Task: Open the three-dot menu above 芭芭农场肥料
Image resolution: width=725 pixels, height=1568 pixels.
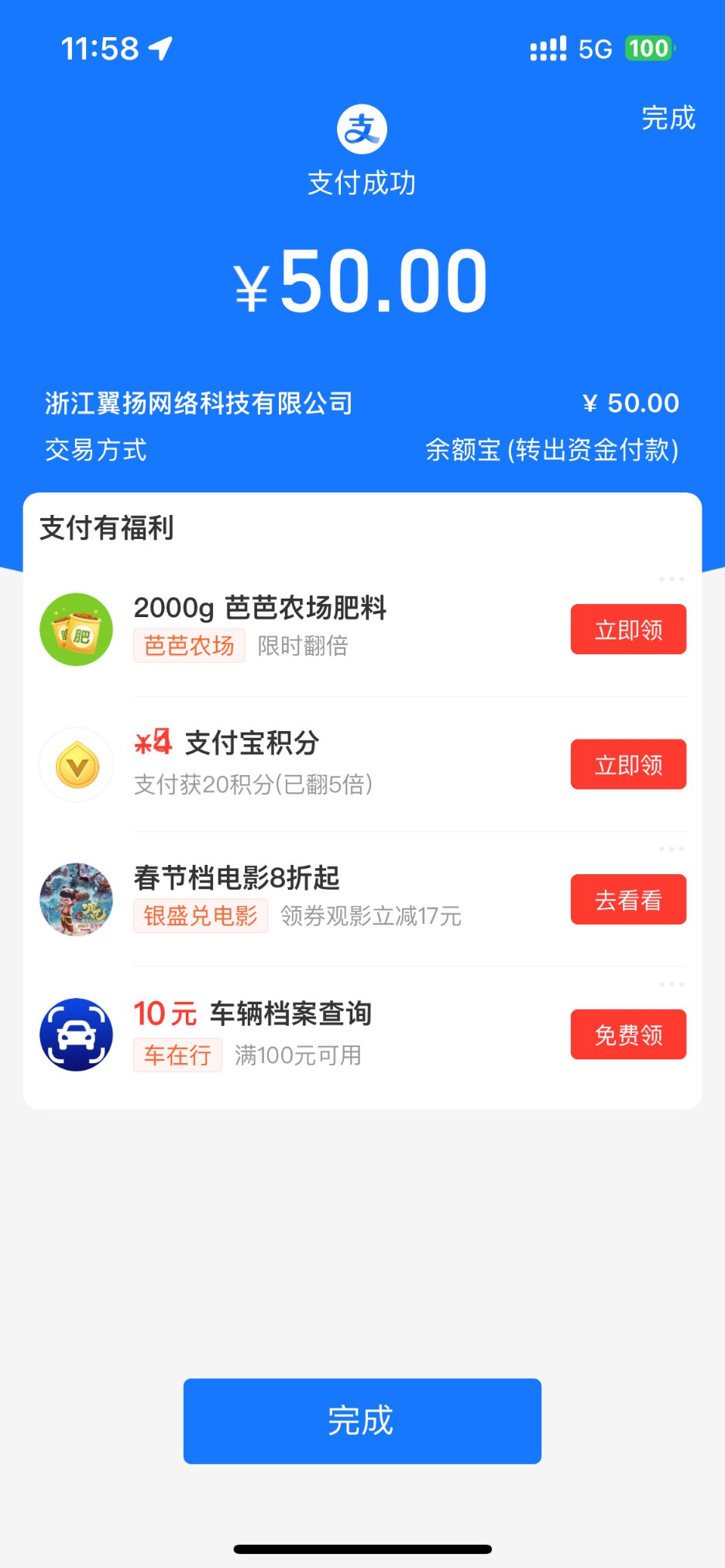Action: pos(671,579)
